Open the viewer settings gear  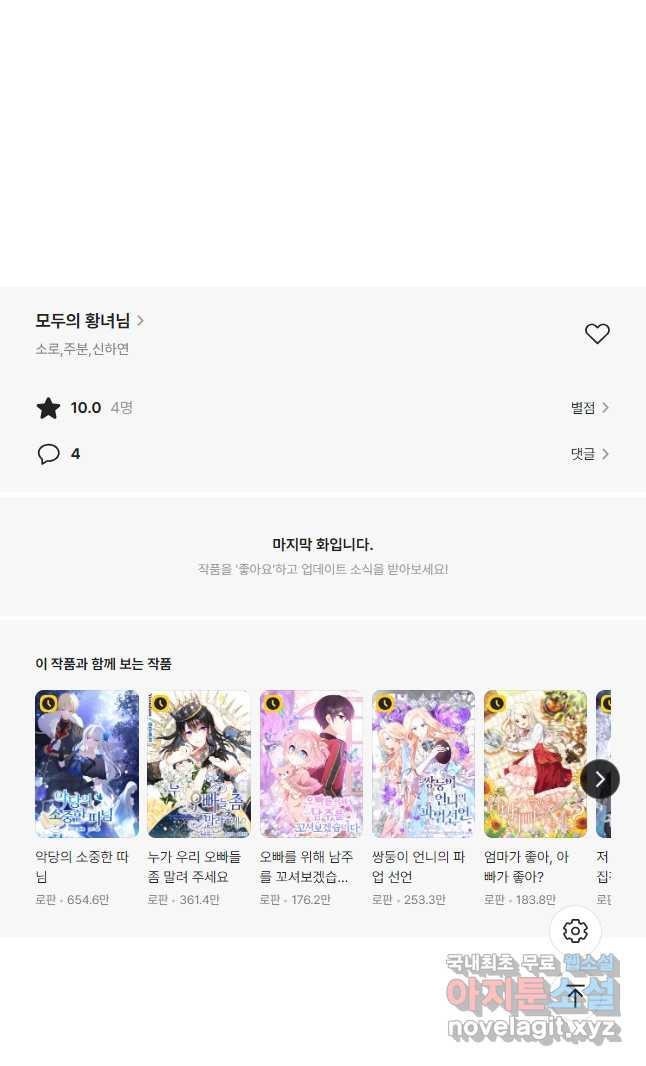pos(575,931)
